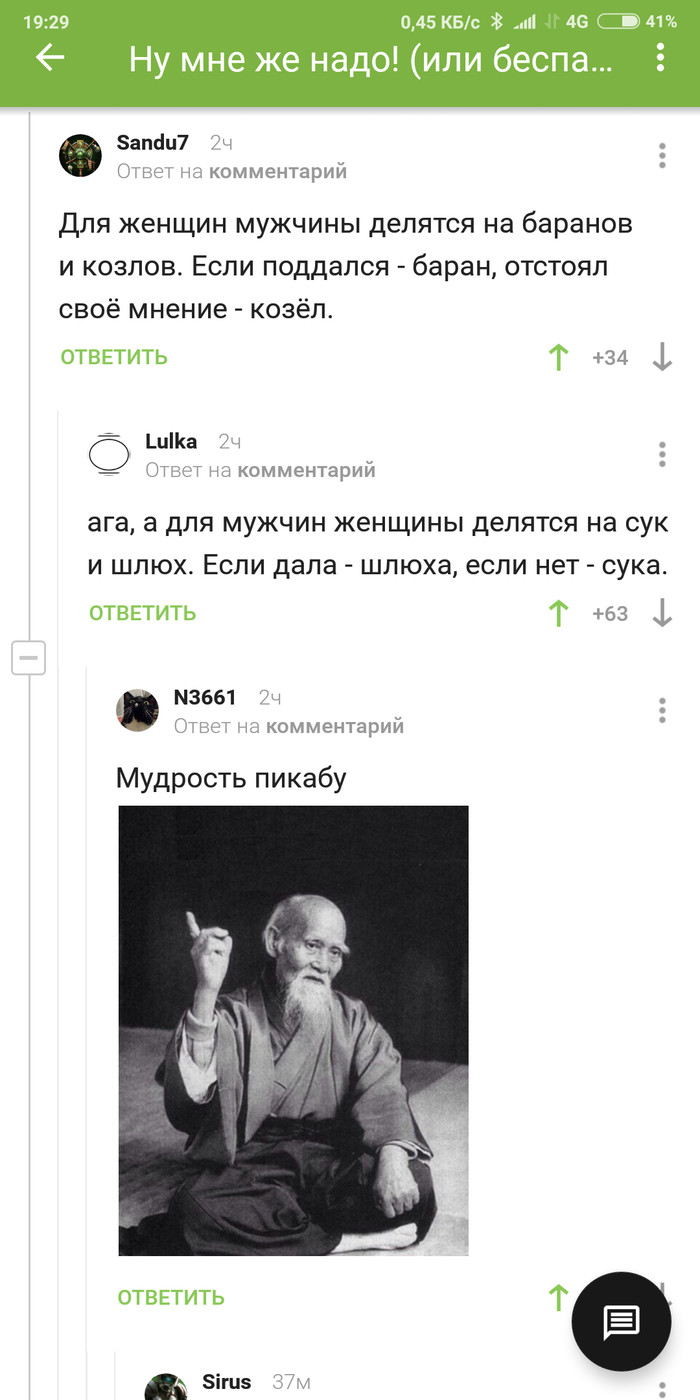Open the old man image in N3661's comment
Image resolution: width=700 pixels, height=1400 pixels.
click(293, 1030)
